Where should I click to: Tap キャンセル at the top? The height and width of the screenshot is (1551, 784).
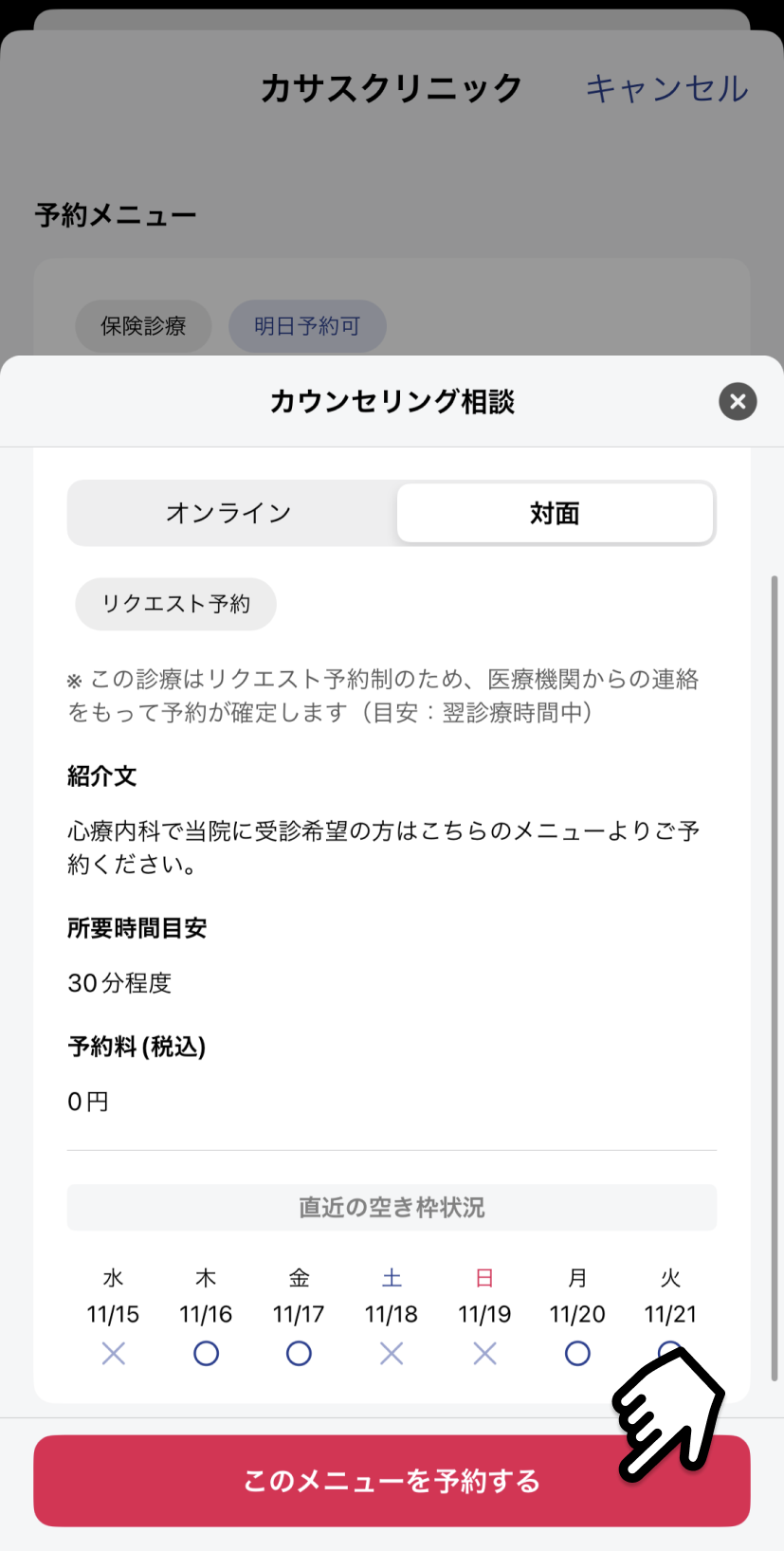pos(666,88)
